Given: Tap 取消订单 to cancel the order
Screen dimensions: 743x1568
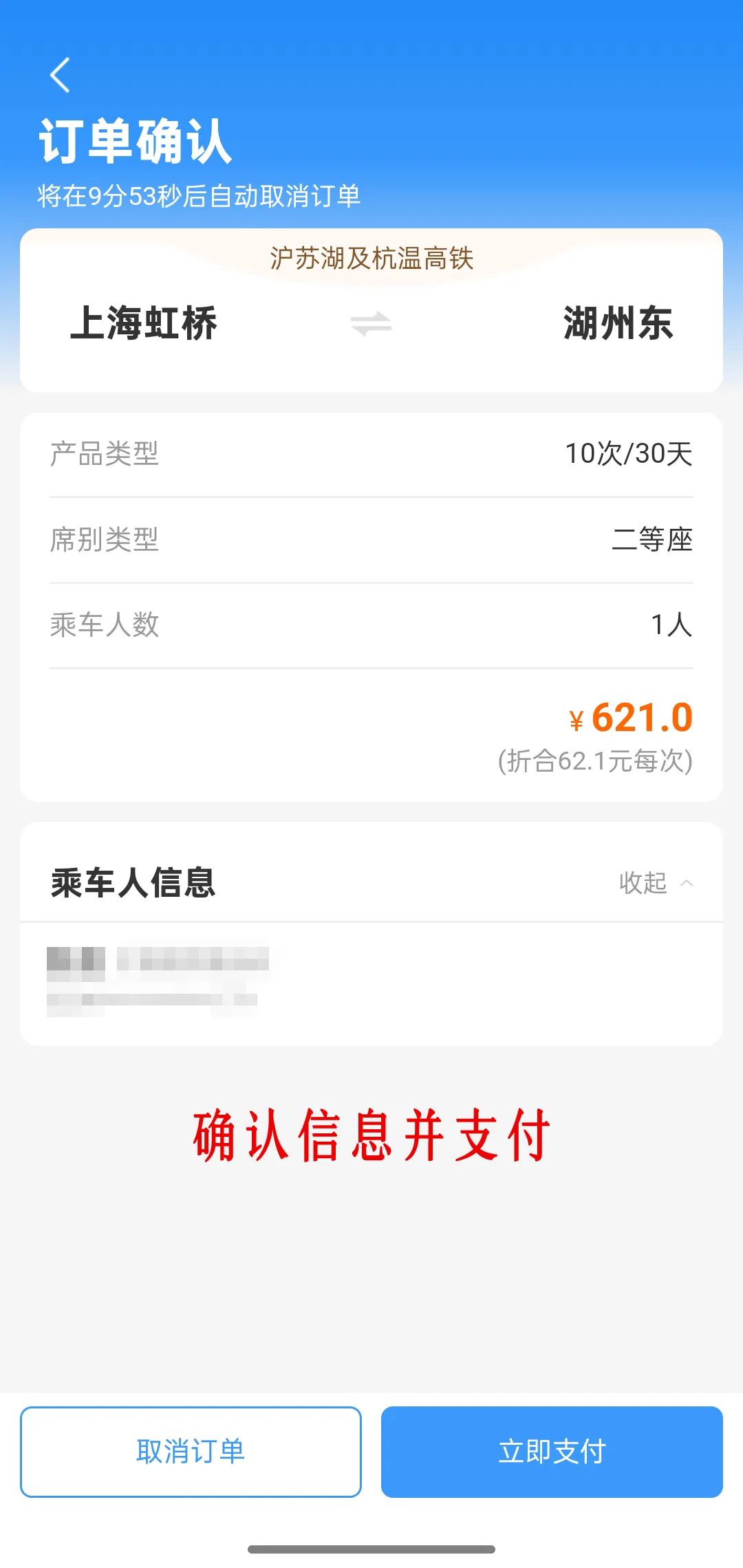Looking at the screenshot, I should [191, 1451].
